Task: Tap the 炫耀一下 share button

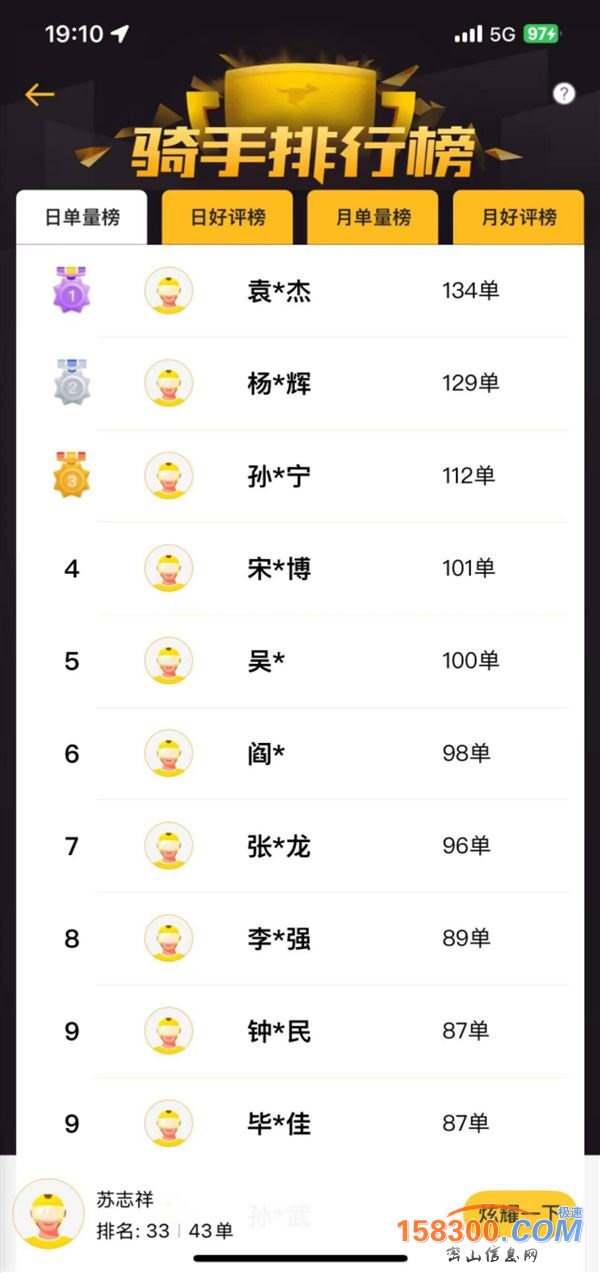Action: [x=521, y=1217]
